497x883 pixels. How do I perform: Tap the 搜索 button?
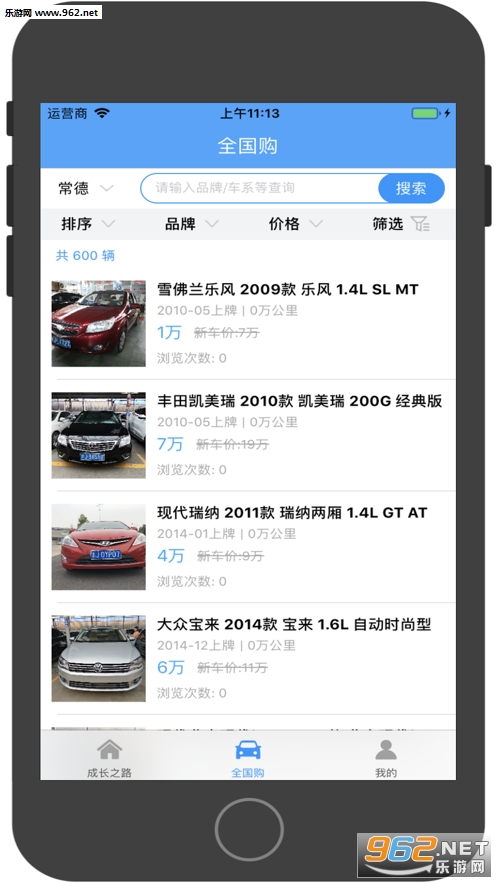point(411,188)
